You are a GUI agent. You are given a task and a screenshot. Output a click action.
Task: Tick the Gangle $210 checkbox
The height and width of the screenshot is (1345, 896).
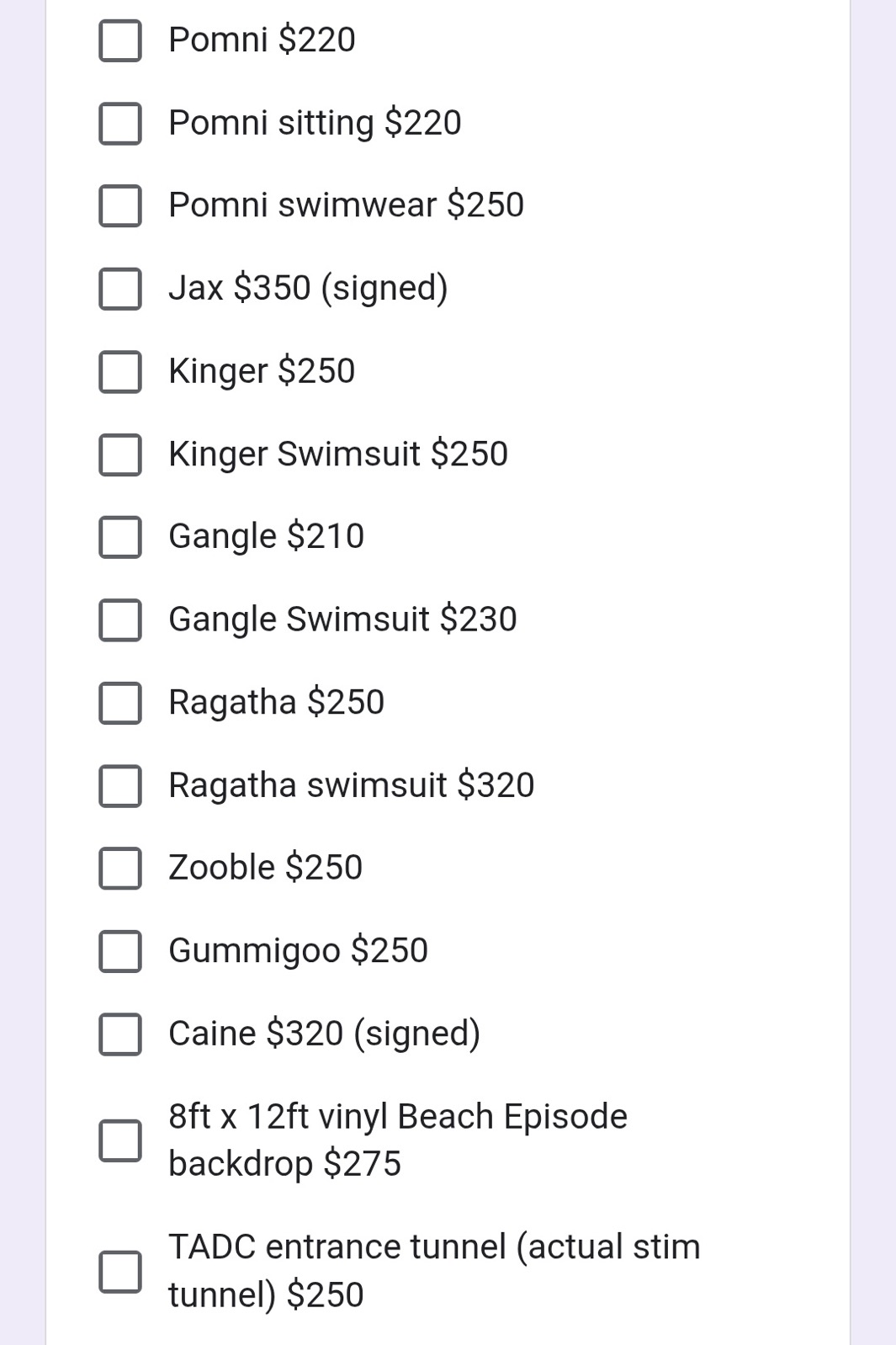tap(120, 537)
